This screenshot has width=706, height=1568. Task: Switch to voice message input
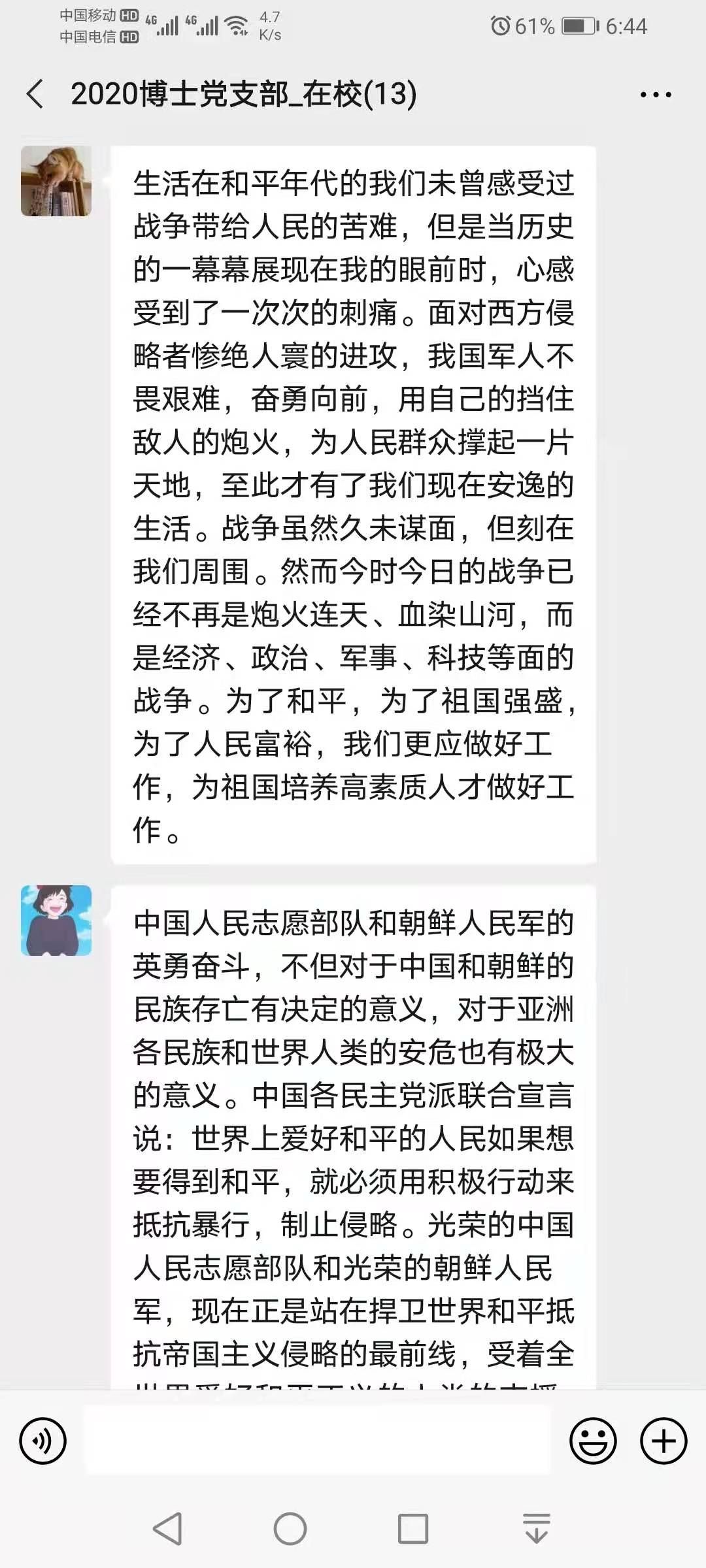(x=43, y=1441)
